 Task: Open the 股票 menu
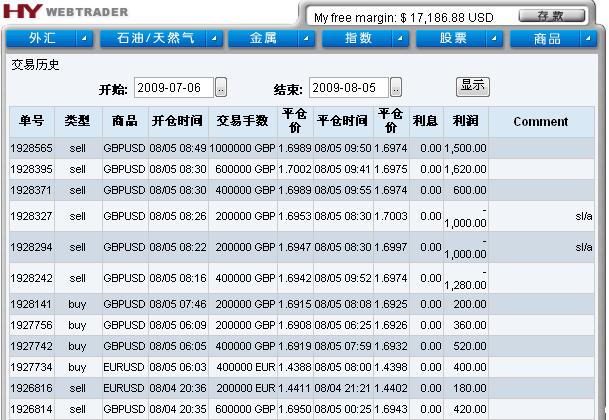coord(454,39)
